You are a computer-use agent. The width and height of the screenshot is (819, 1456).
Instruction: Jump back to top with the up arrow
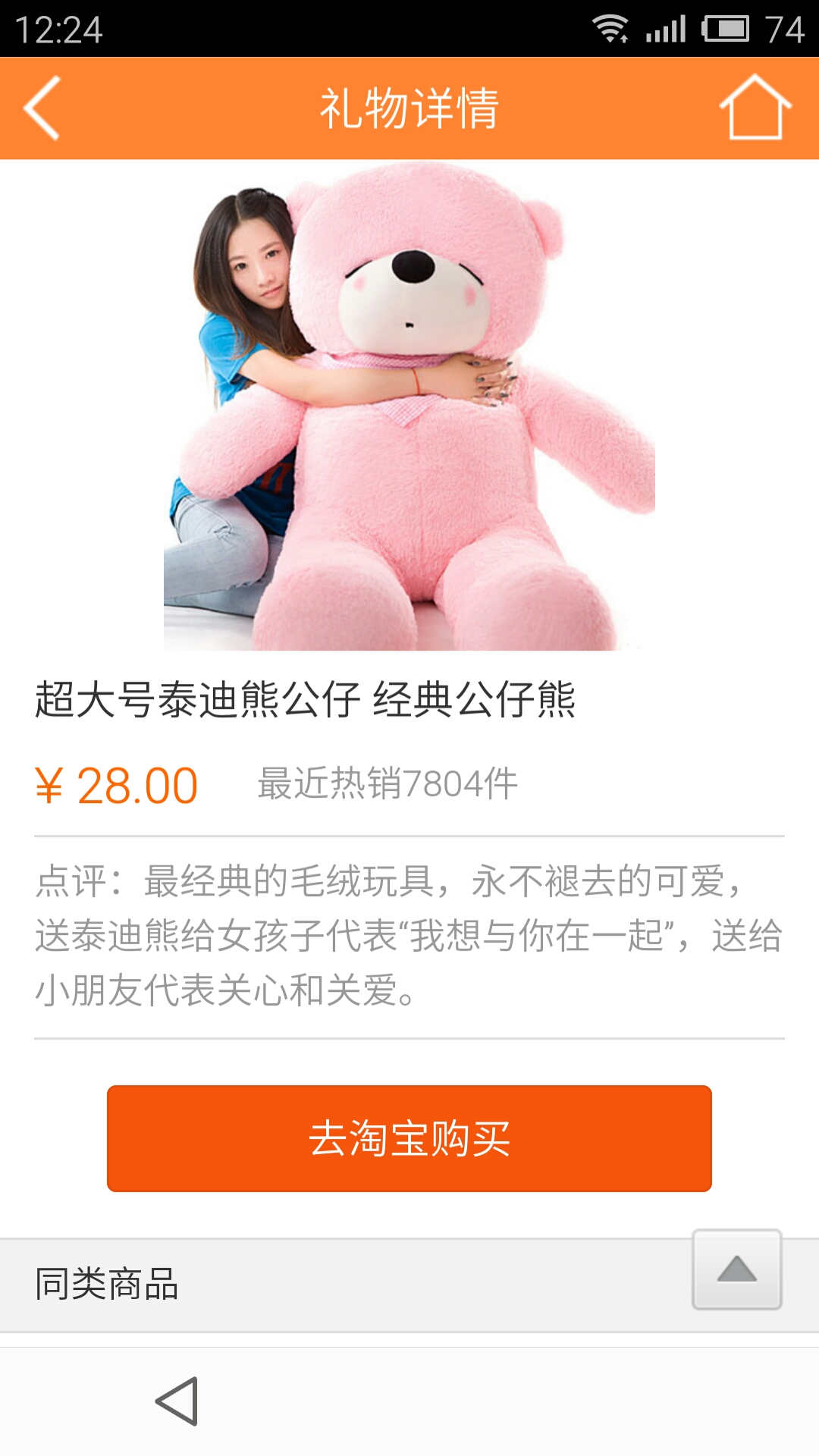(736, 1269)
